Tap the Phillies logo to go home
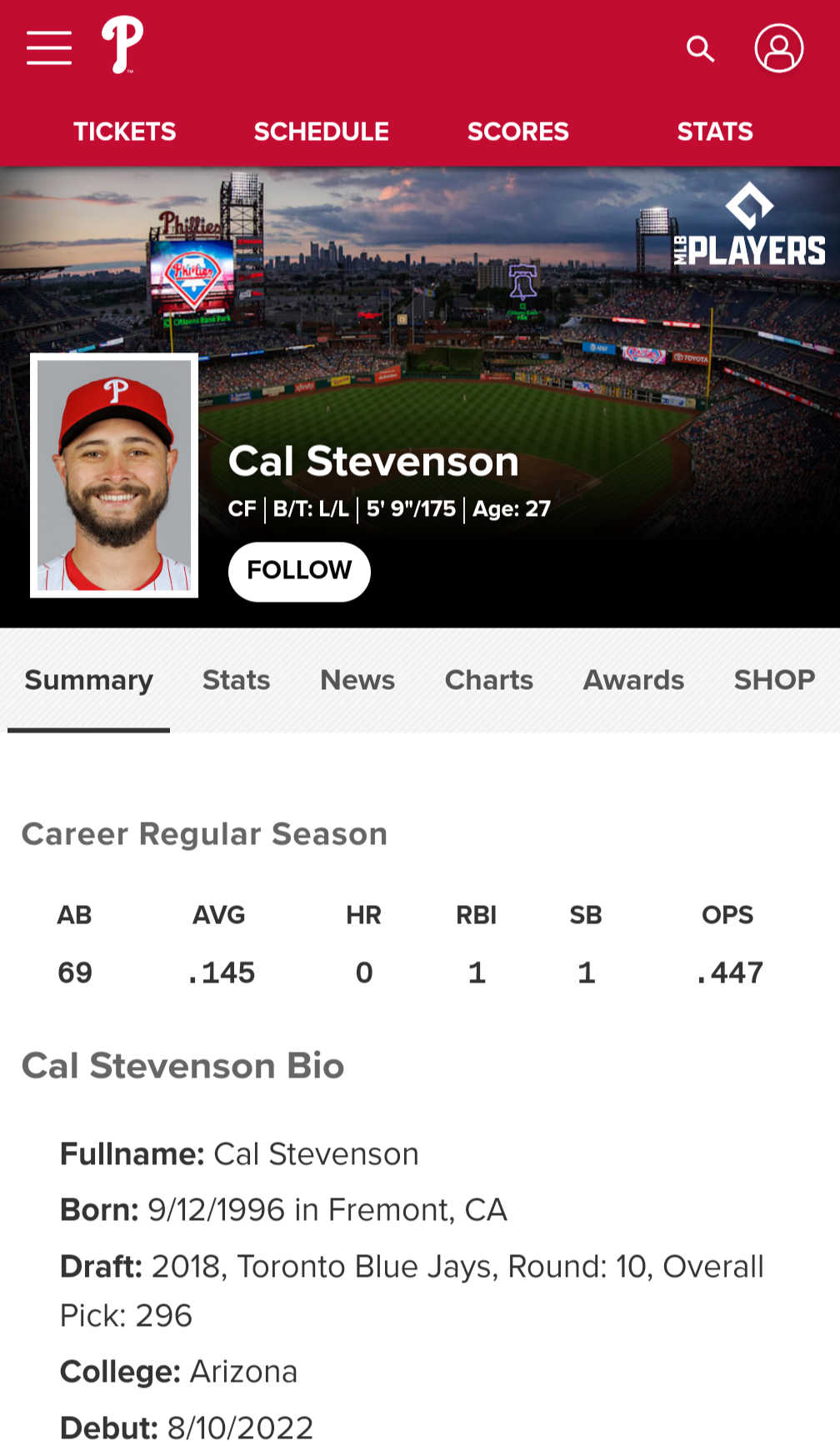The width and height of the screenshot is (840, 1451). [122, 47]
